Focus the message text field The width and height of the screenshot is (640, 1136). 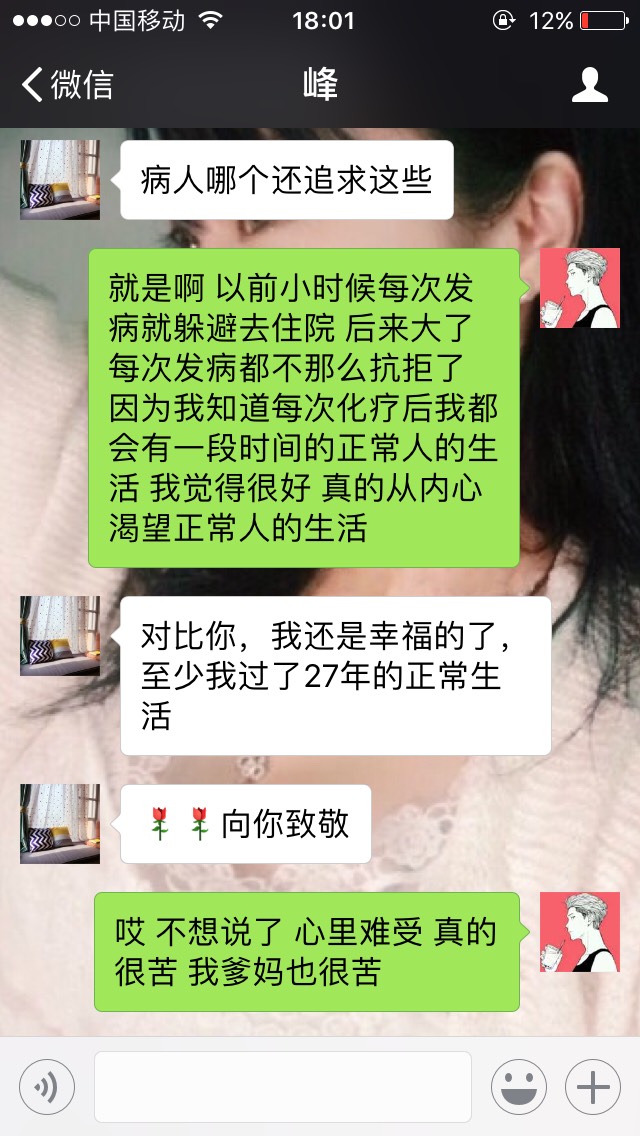(x=283, y=1086)
